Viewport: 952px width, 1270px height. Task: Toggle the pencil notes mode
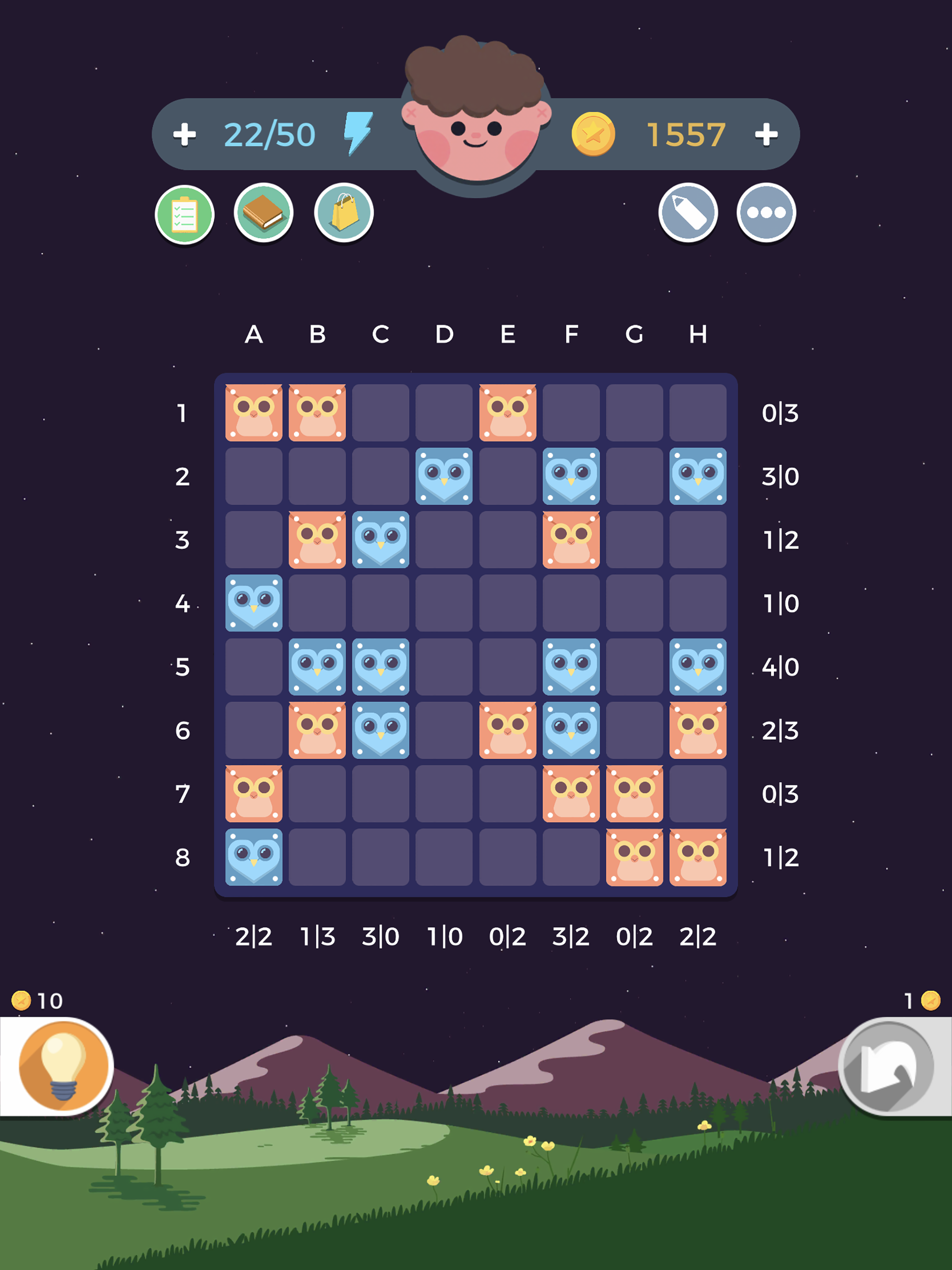click(x=688, y=213)
